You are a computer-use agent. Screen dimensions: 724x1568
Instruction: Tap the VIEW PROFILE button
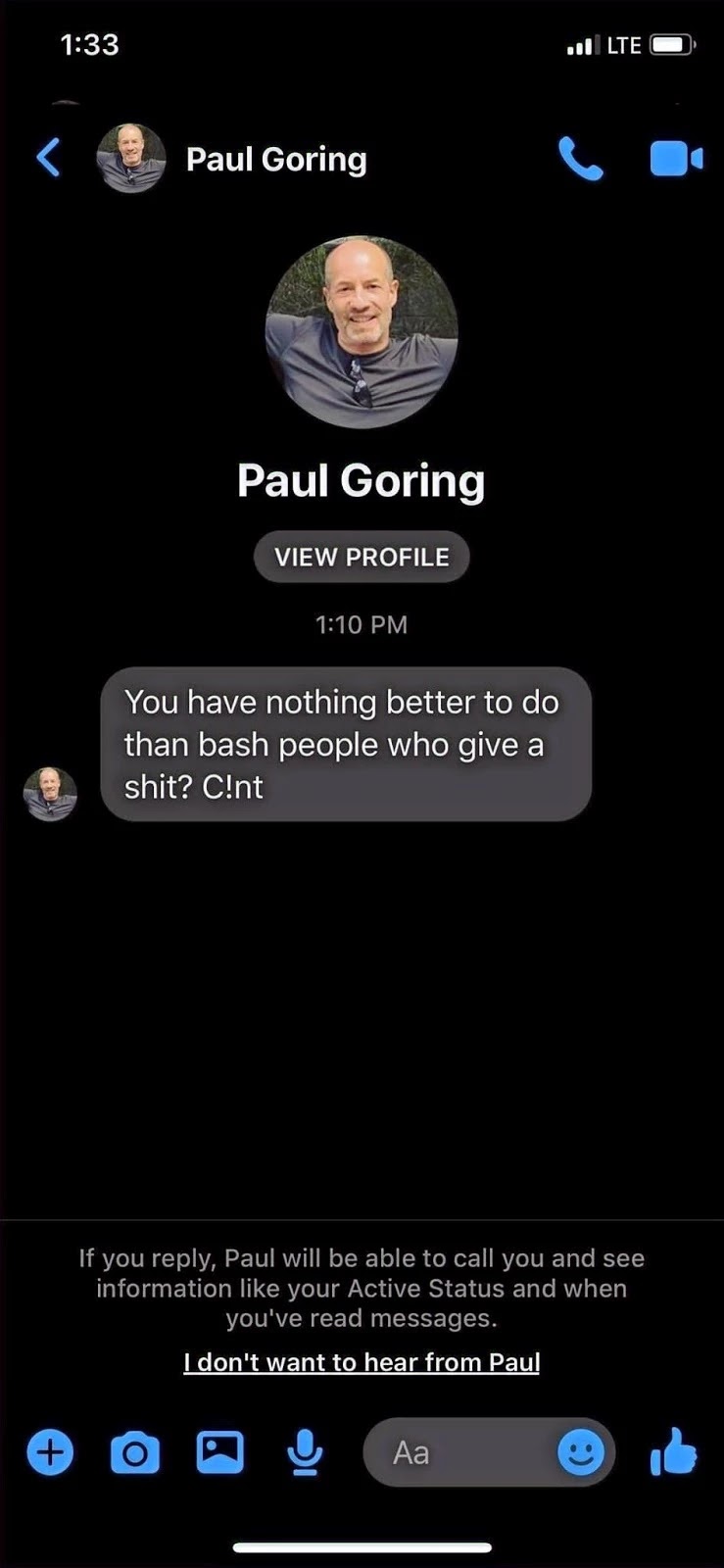(x=362, y=557)
